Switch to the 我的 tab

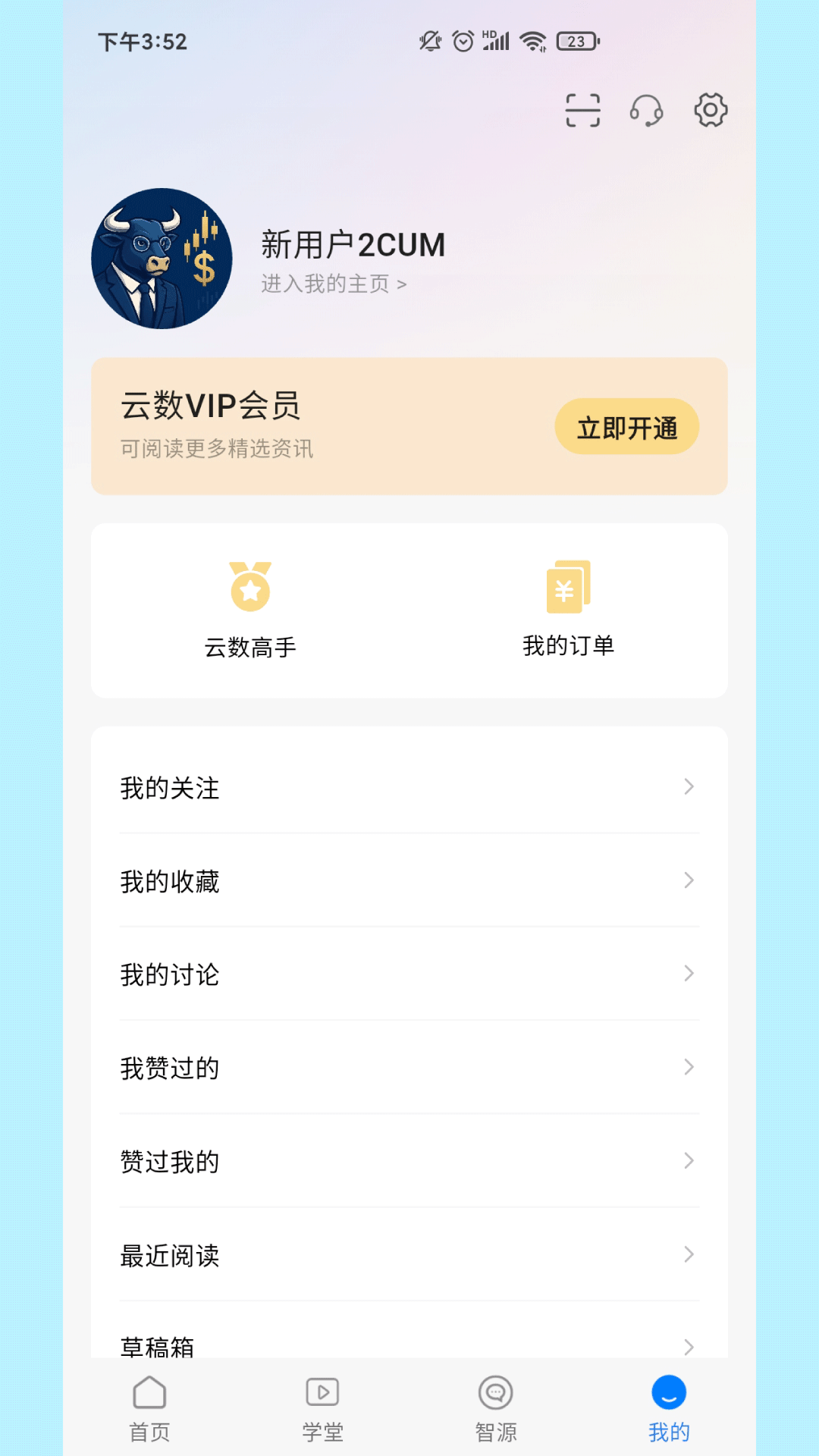point(668,1407)
